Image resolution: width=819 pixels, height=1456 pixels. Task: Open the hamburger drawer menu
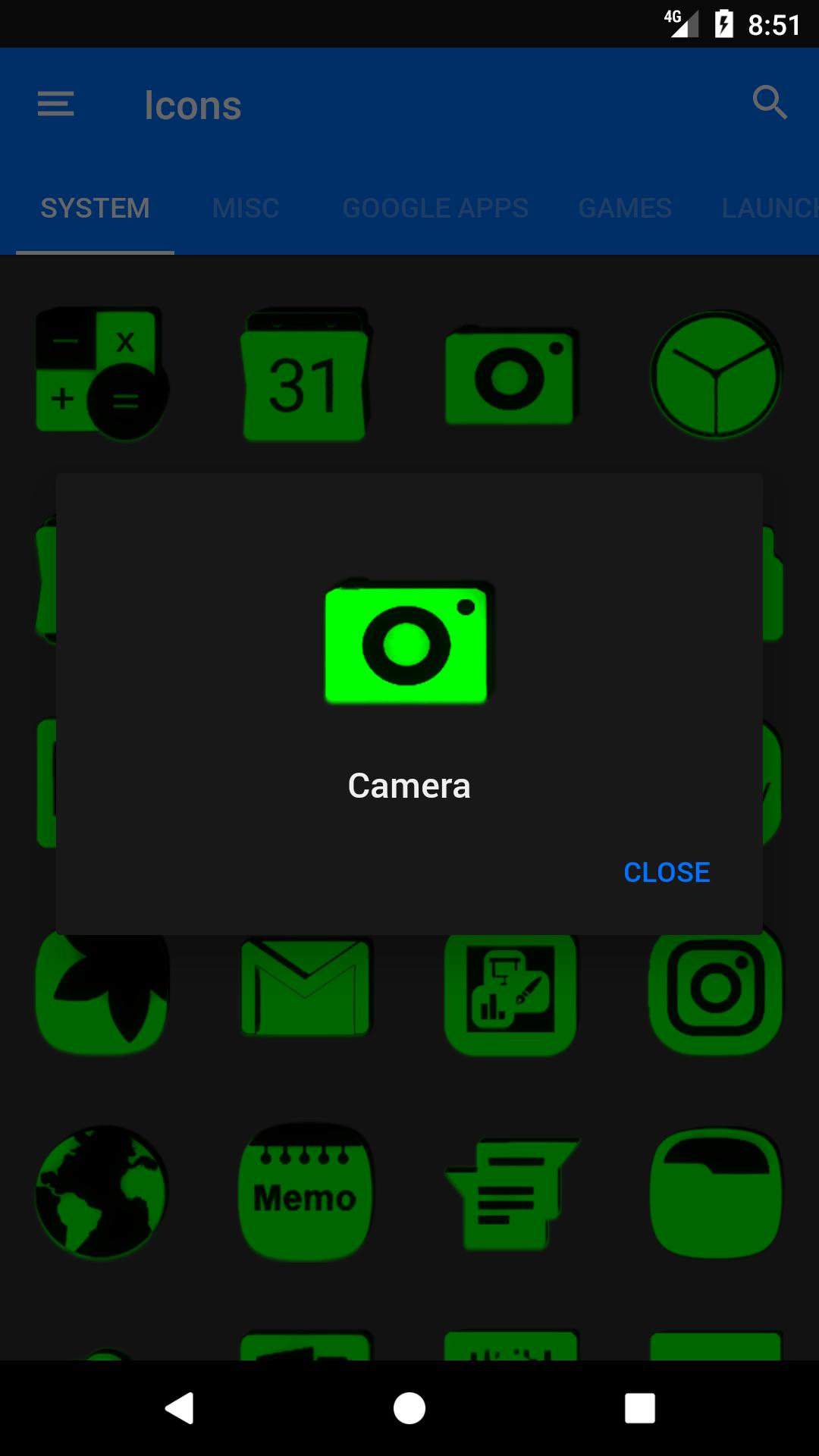(56, 104)
